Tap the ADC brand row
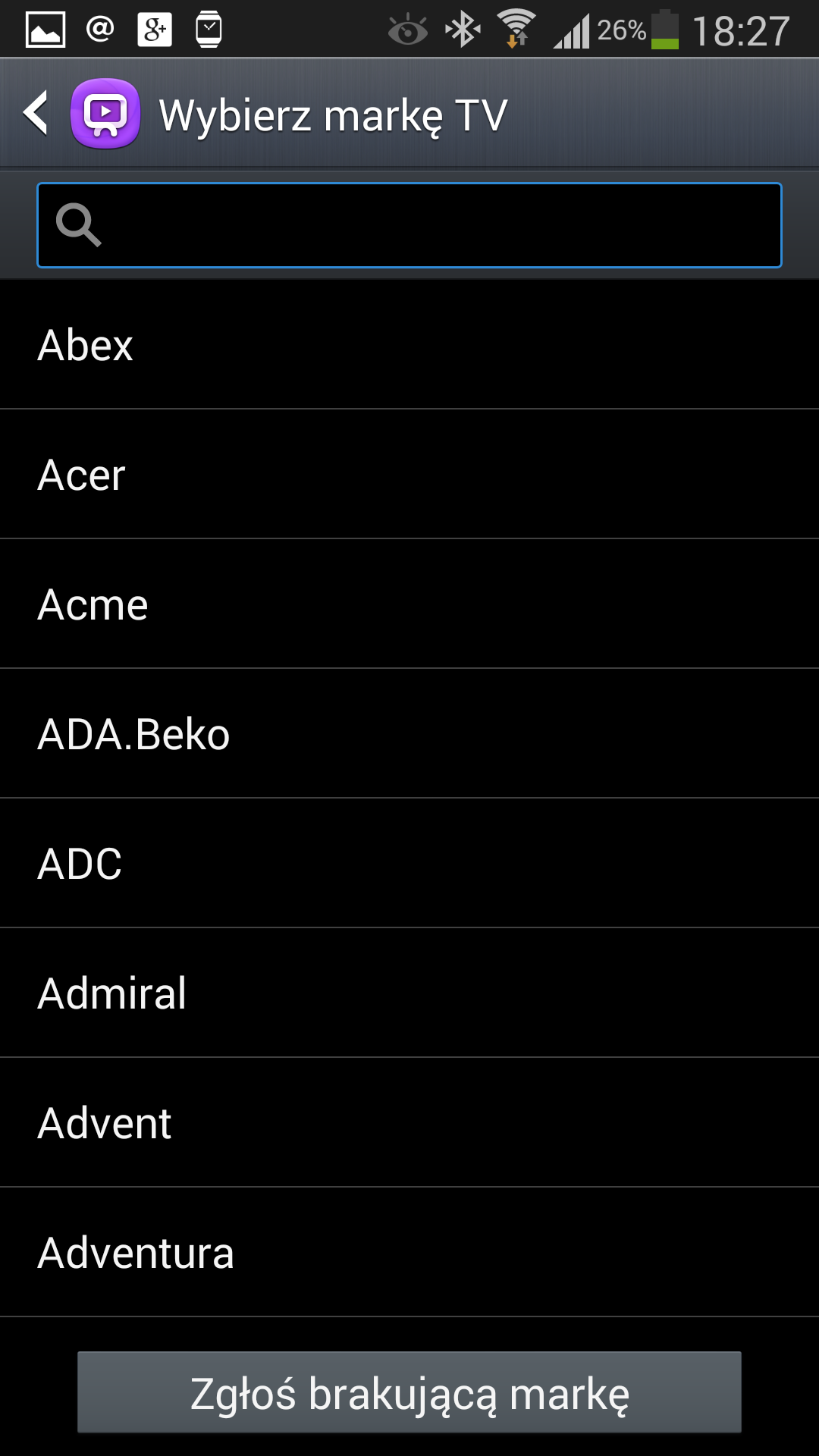Screen dimensions: 819x1456 (x=409, y=864)
